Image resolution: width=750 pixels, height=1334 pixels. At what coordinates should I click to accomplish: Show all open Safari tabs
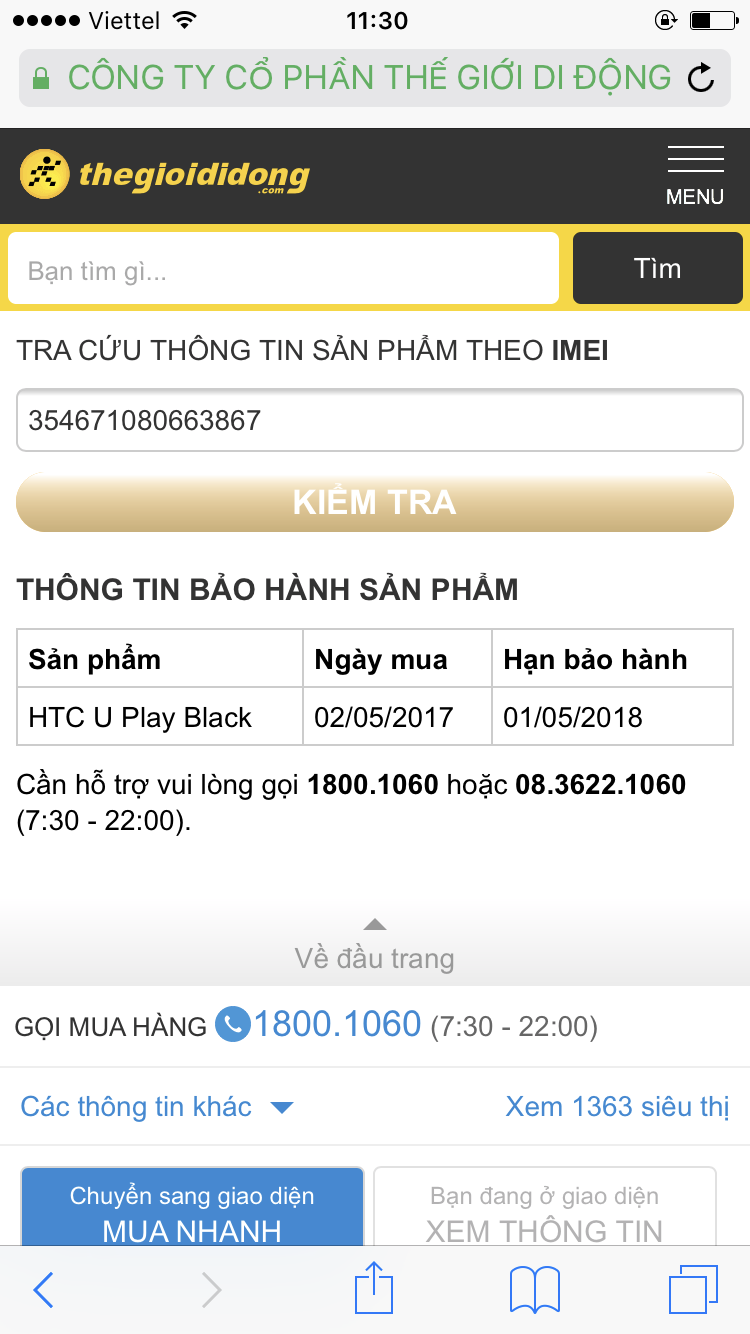click(x=693, y=1290)
